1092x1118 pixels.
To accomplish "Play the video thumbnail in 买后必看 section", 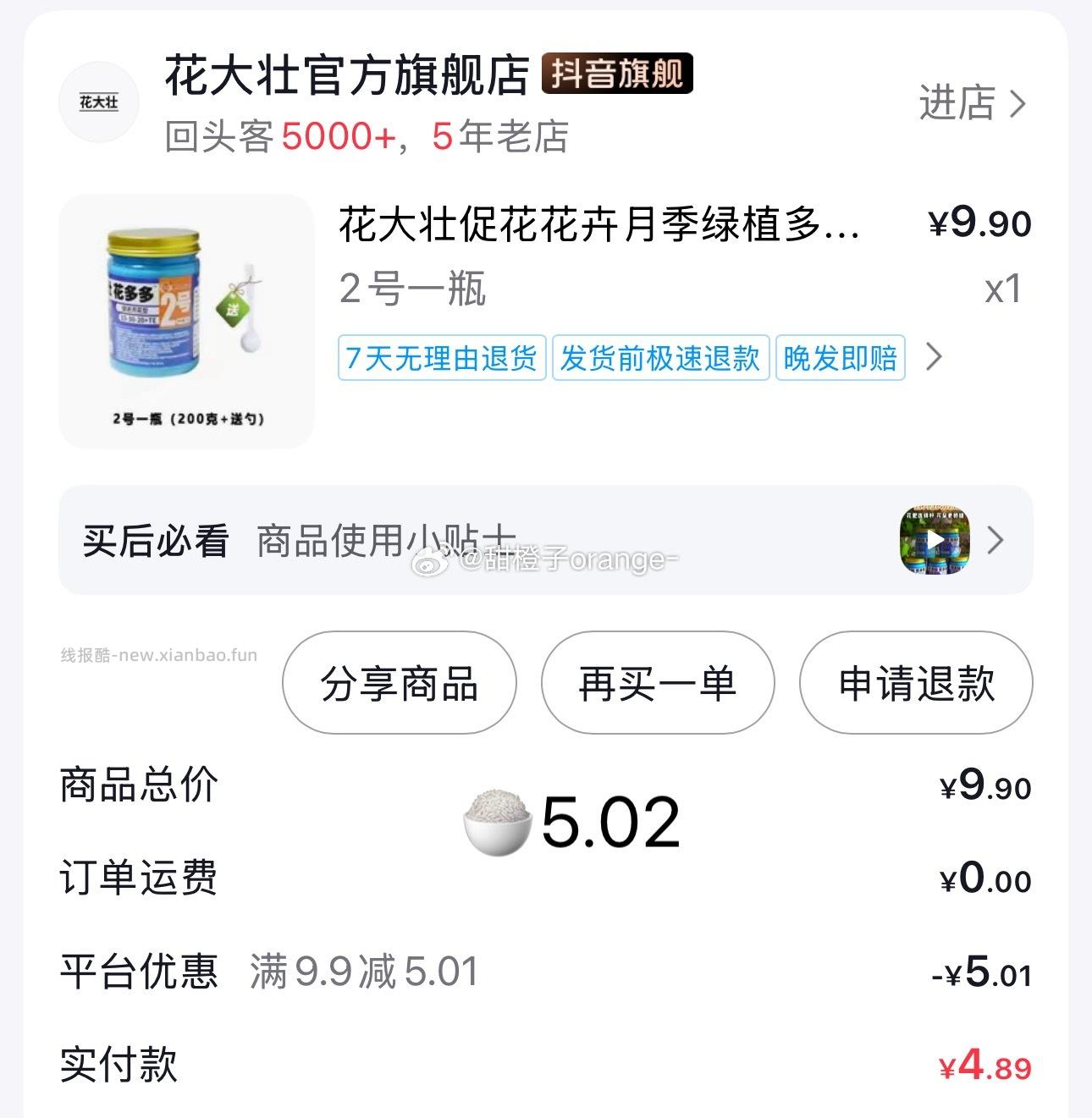I will 936,540.
